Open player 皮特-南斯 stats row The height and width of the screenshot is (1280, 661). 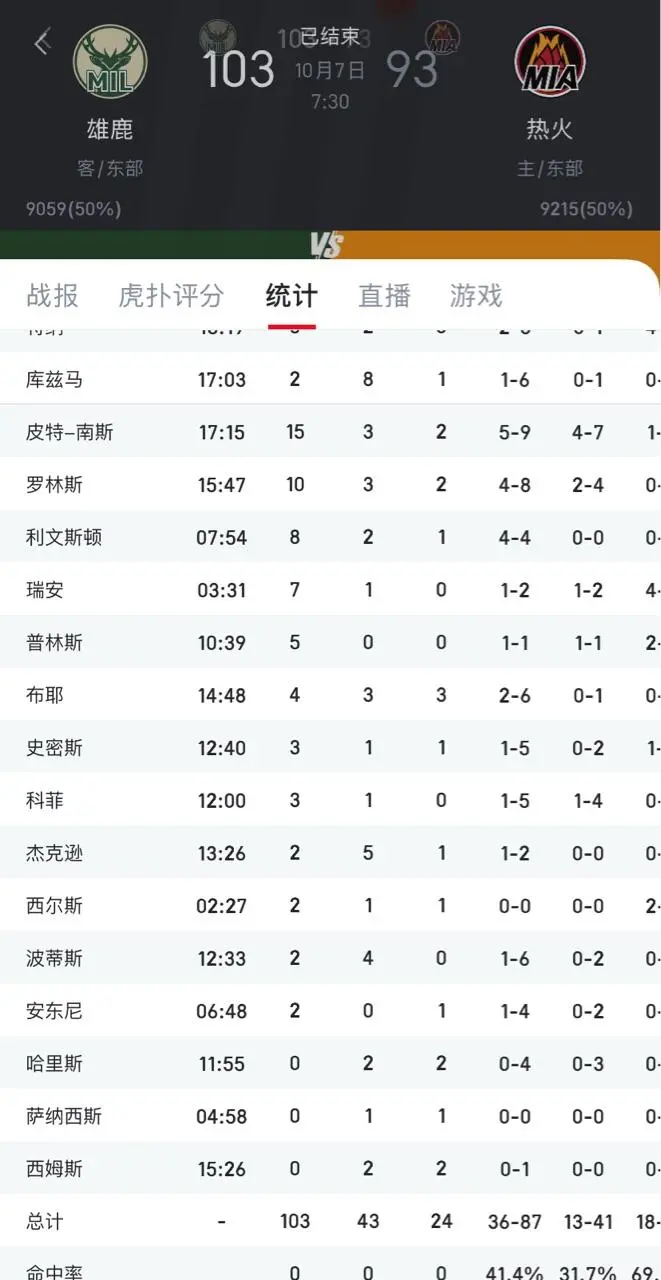tap(70, 432)
